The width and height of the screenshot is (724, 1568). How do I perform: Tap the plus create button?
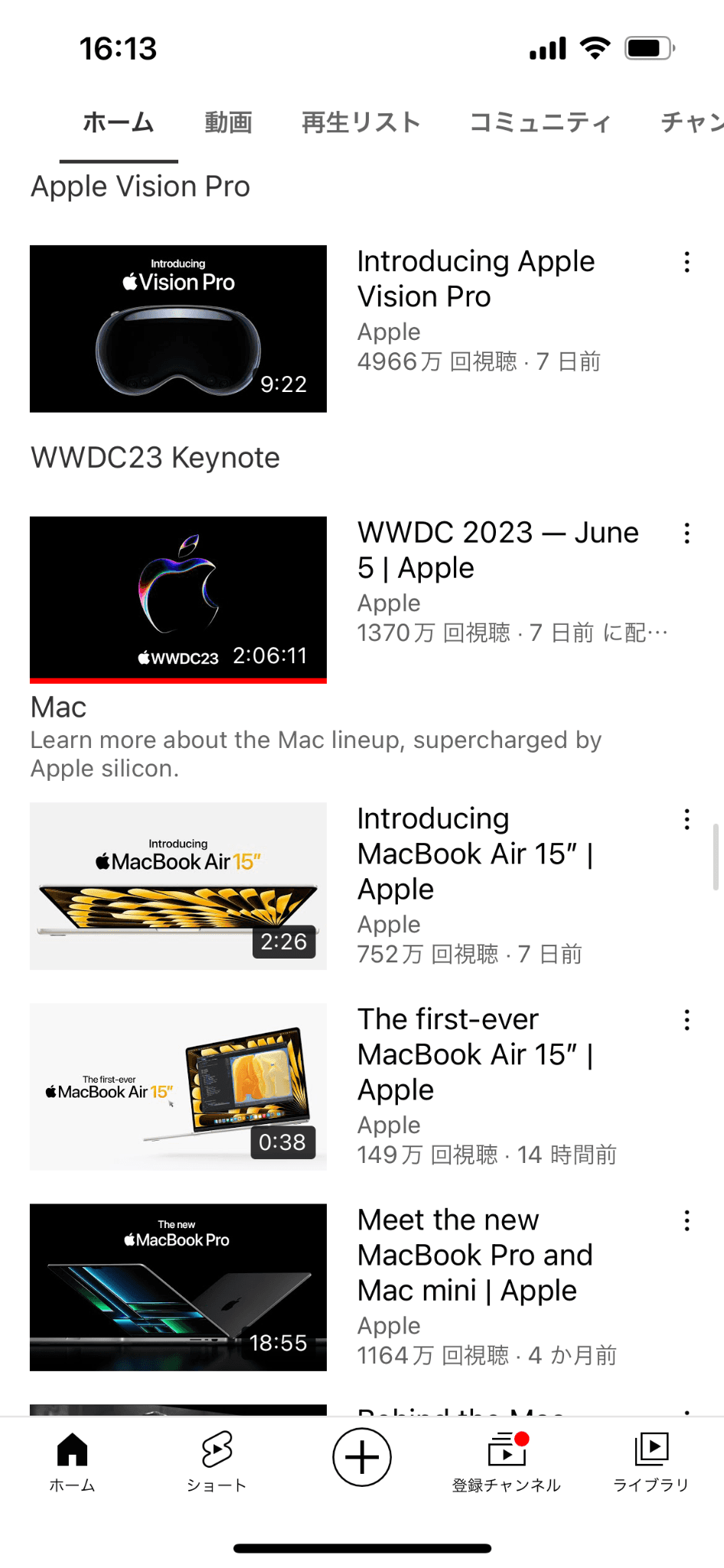tap(362, 1457)
